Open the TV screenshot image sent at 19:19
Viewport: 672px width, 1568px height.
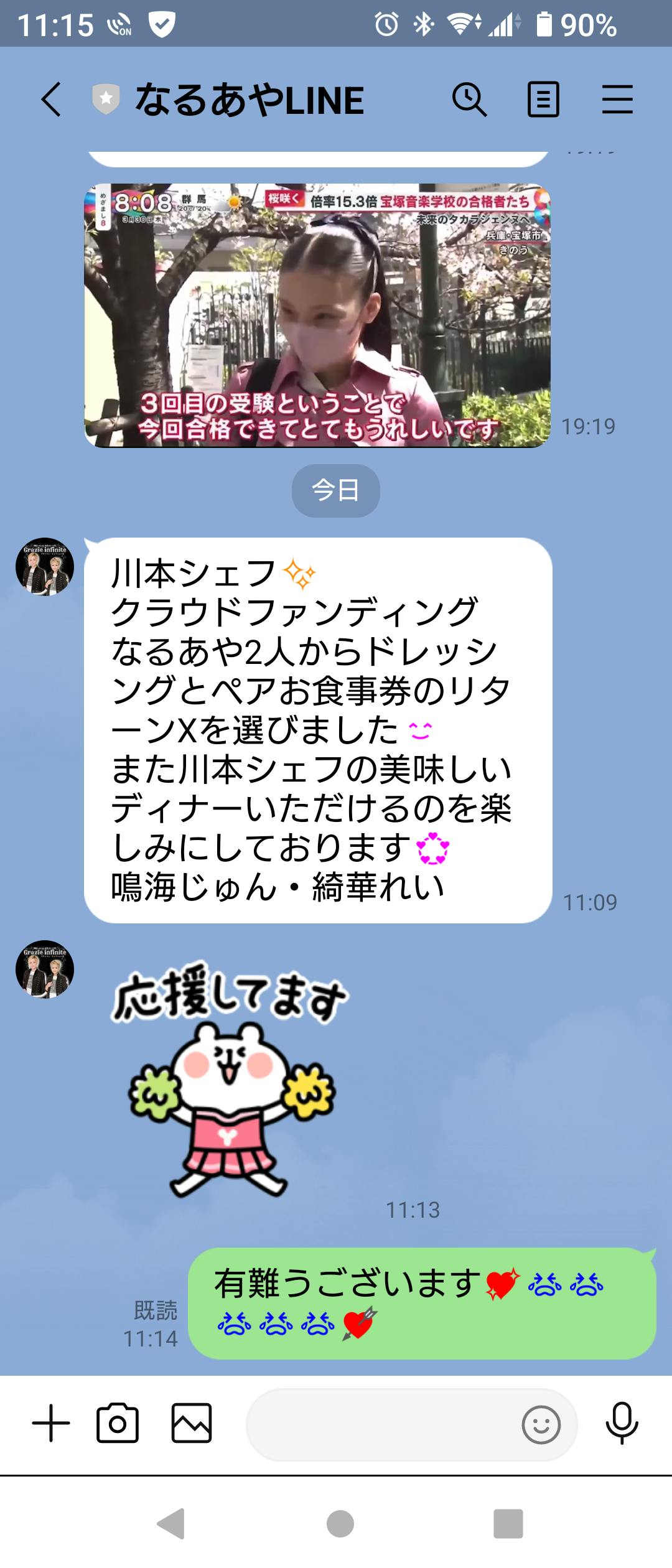tap(317, 315)
